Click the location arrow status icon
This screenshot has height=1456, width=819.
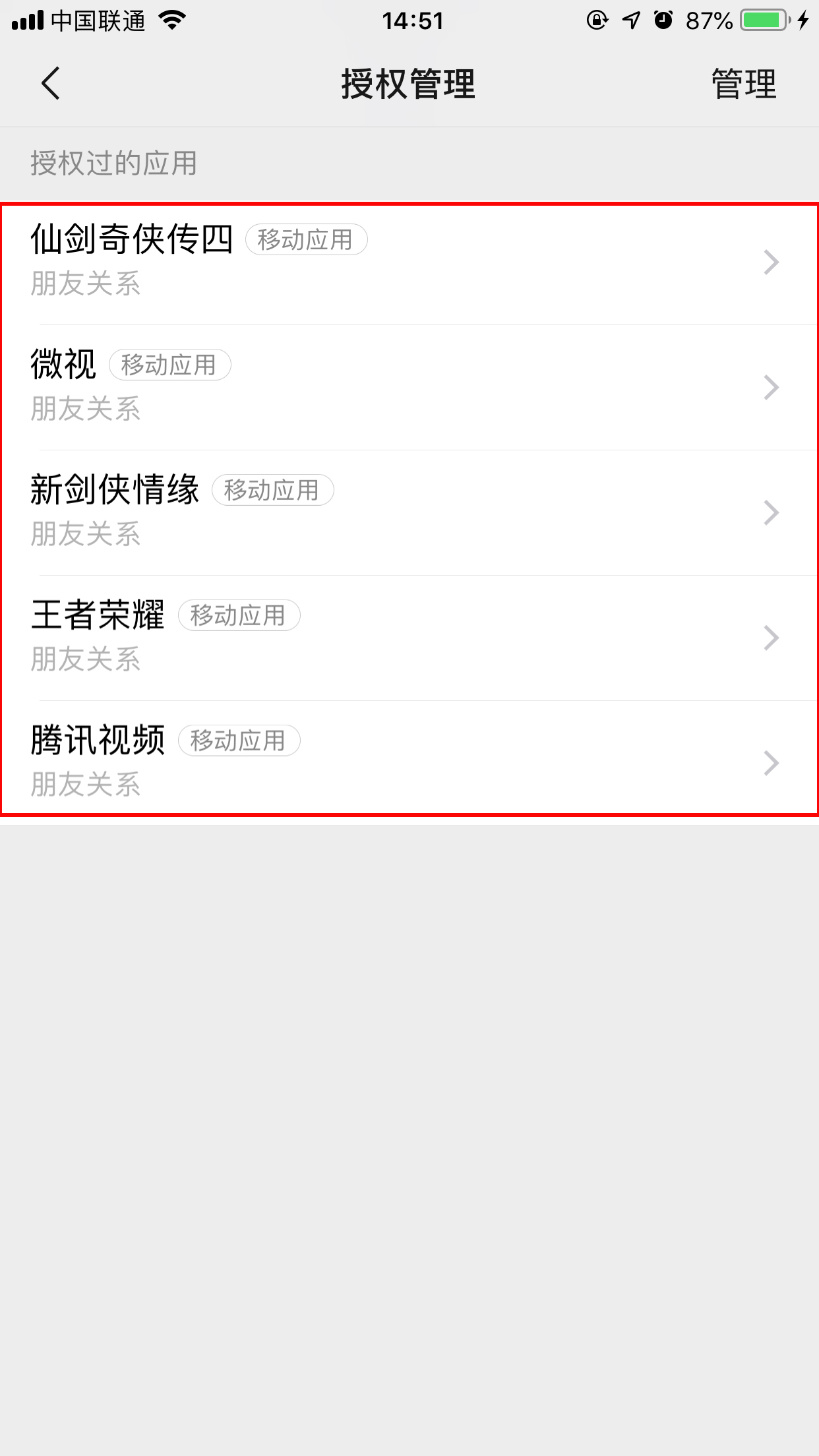(x=631, y=20)
